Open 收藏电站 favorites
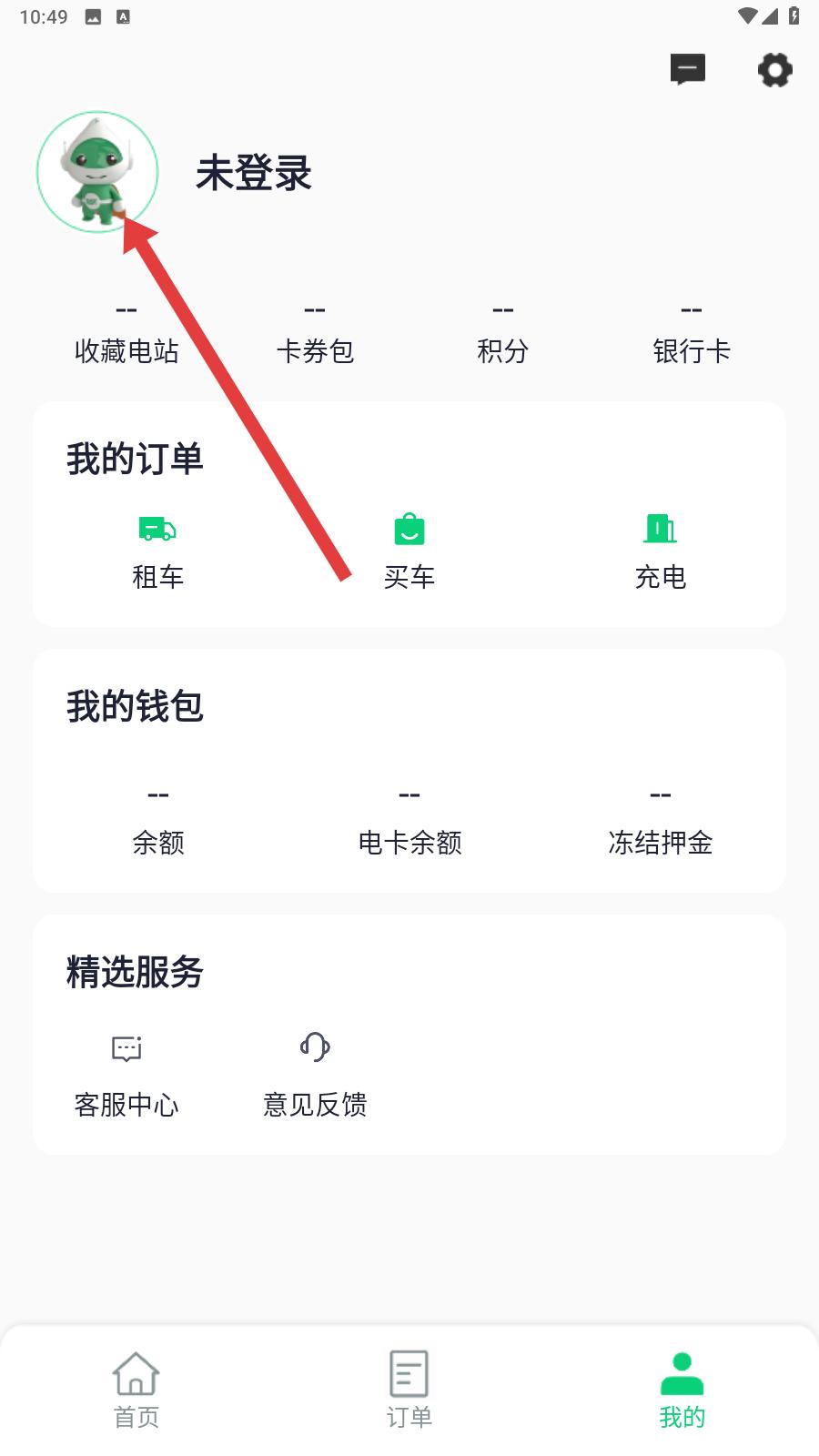819x1456 pixels. 126,335
